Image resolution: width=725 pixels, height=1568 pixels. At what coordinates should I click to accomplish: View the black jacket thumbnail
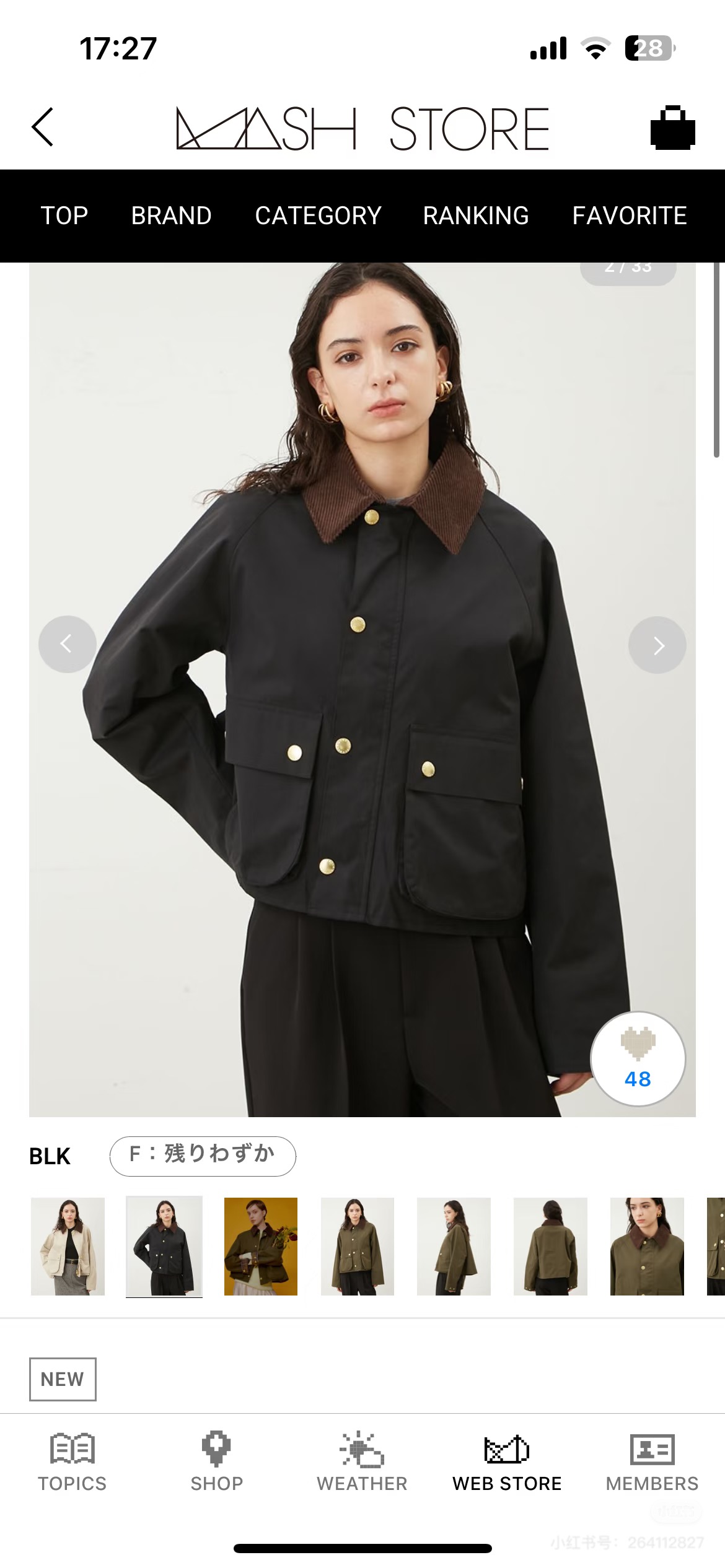tap(164, 1246)
